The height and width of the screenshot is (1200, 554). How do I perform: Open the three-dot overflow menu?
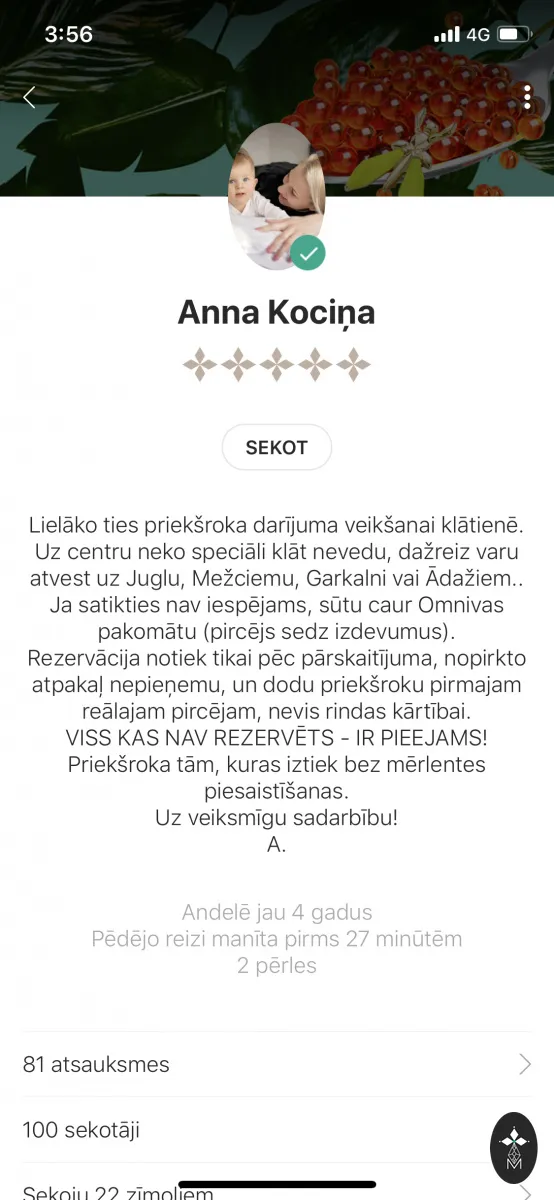(x=526, y=97)
